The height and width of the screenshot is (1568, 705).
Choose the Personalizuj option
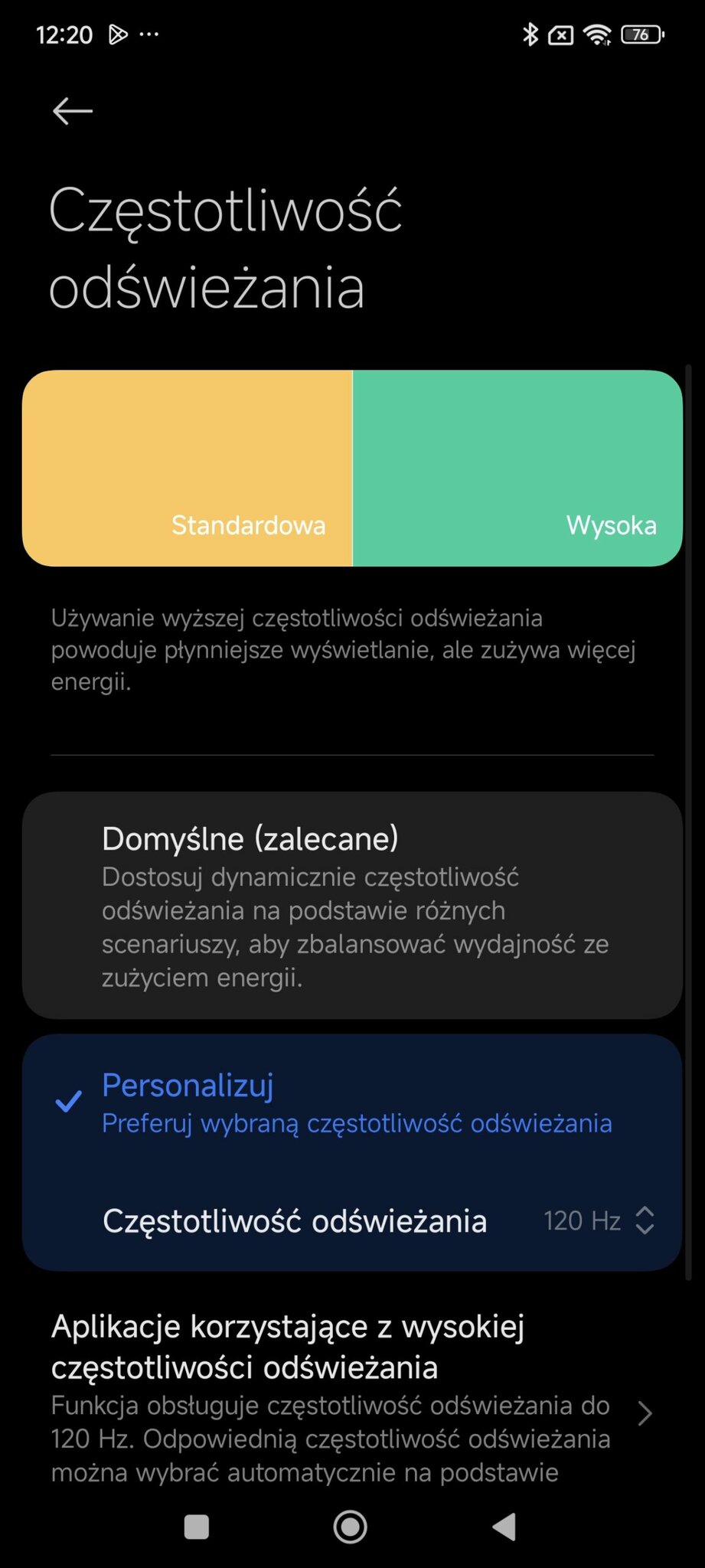coord(352,1103)
